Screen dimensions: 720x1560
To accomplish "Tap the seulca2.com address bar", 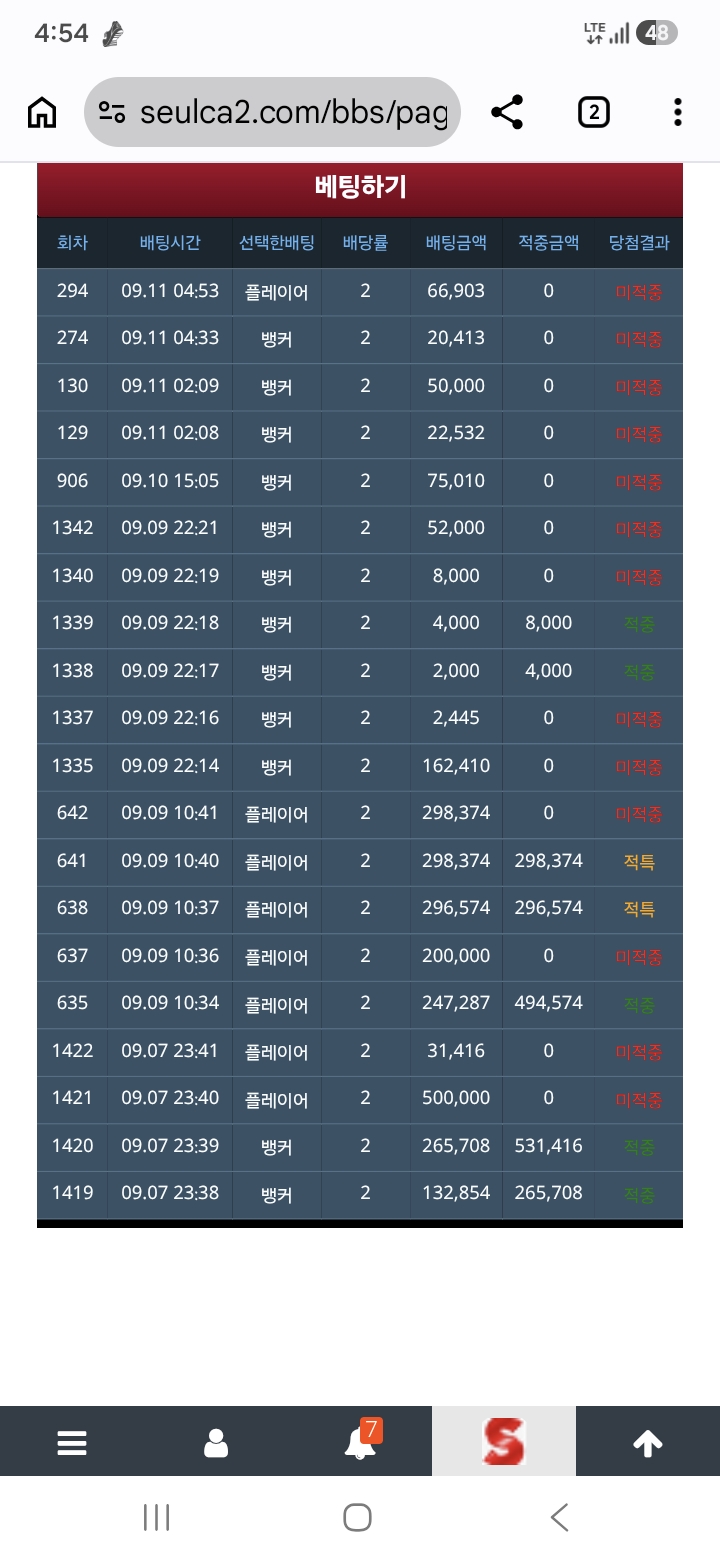I will pos(273,112).
